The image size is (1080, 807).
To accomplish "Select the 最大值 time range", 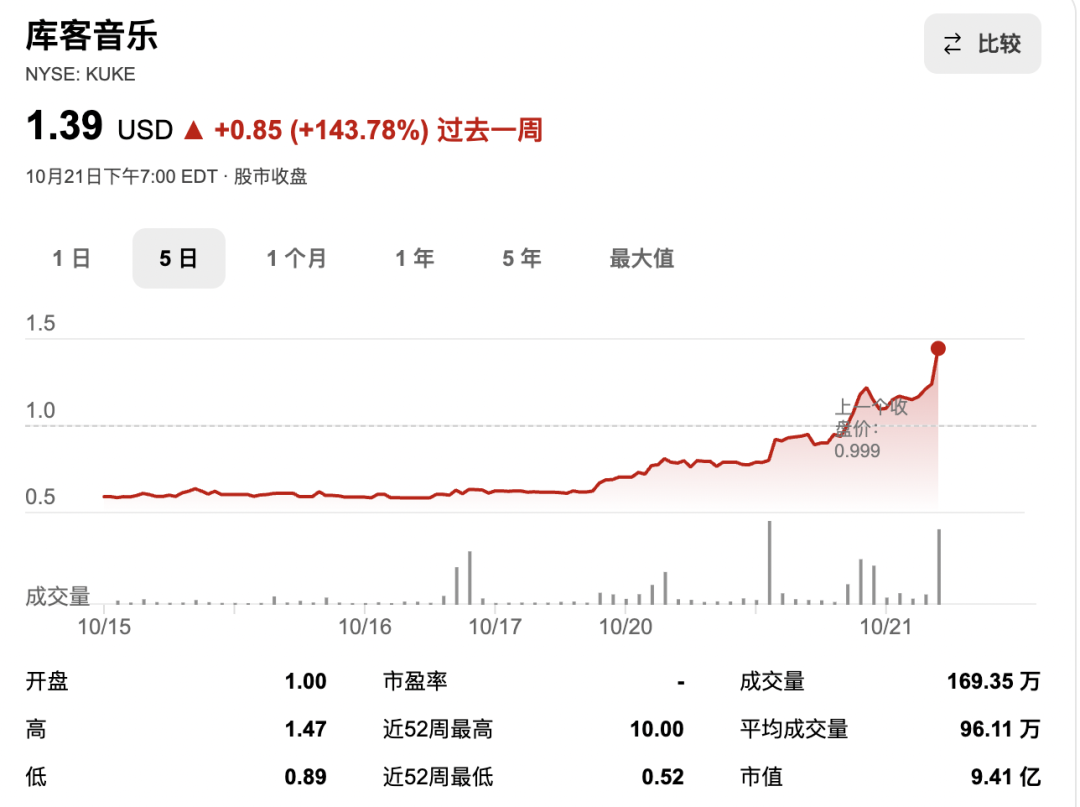I will pyautogui.click(x=642, y=259).
